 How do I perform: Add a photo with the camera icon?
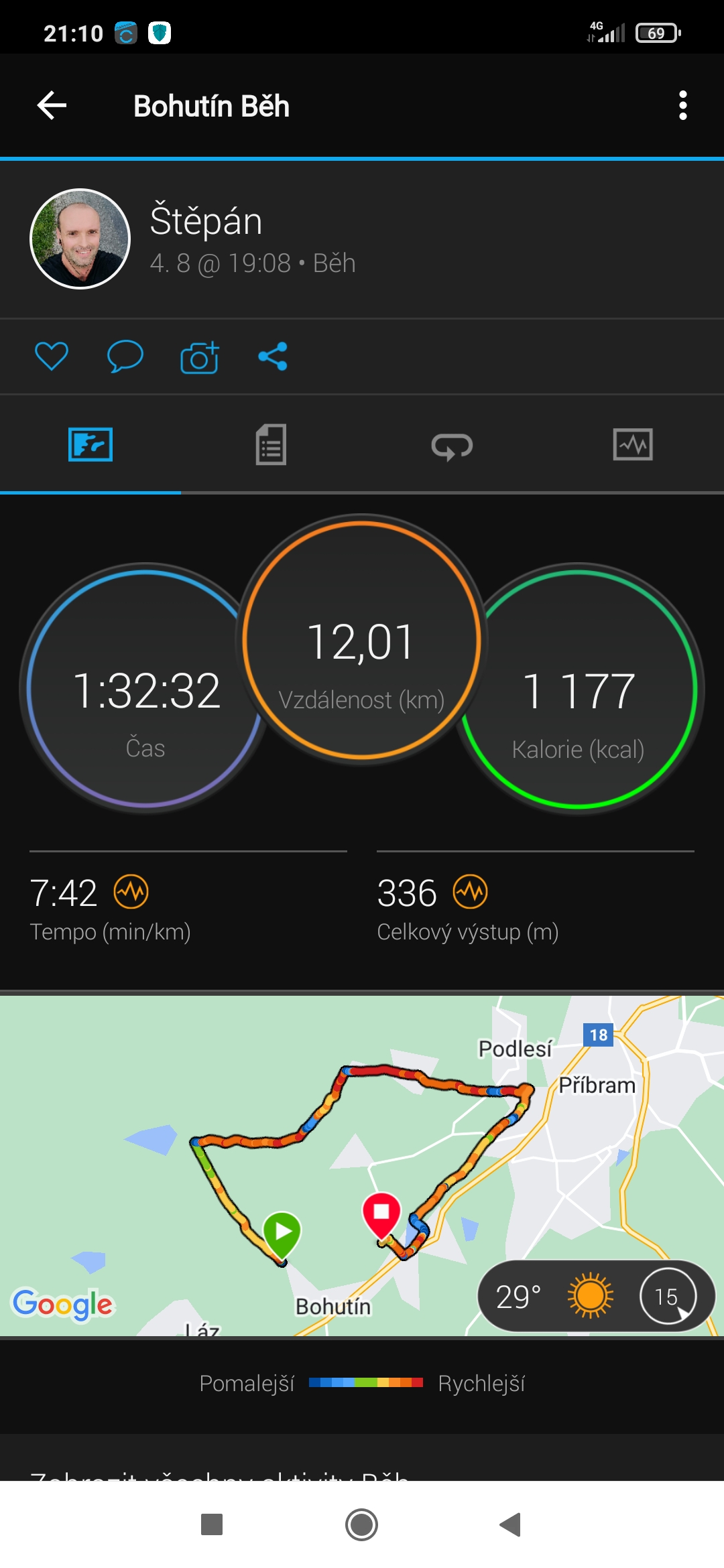199,357
